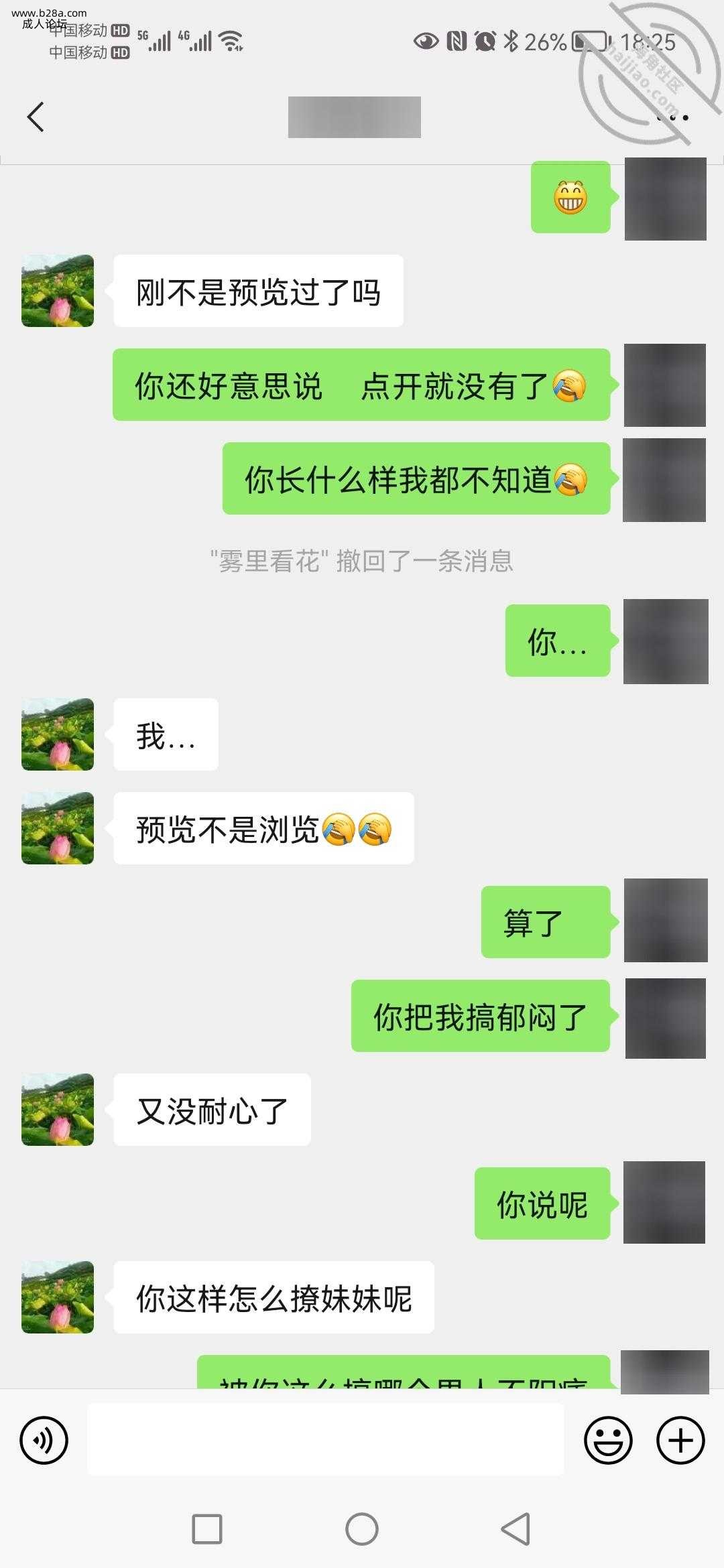This screenshot has height=1568, width=724.
Task: Open contact avatar beside 刚不是预览过了吗
Action: (58, 291)
